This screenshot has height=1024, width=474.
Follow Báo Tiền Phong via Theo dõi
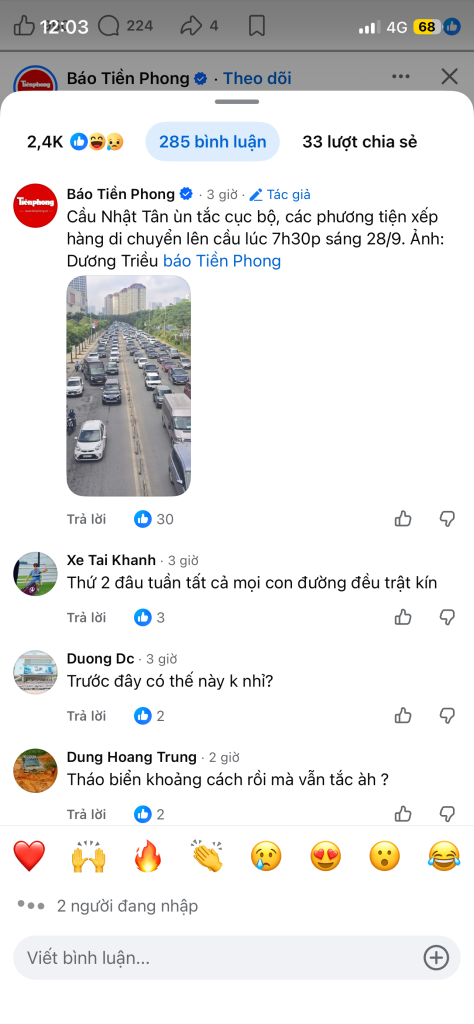coord(257,78)
